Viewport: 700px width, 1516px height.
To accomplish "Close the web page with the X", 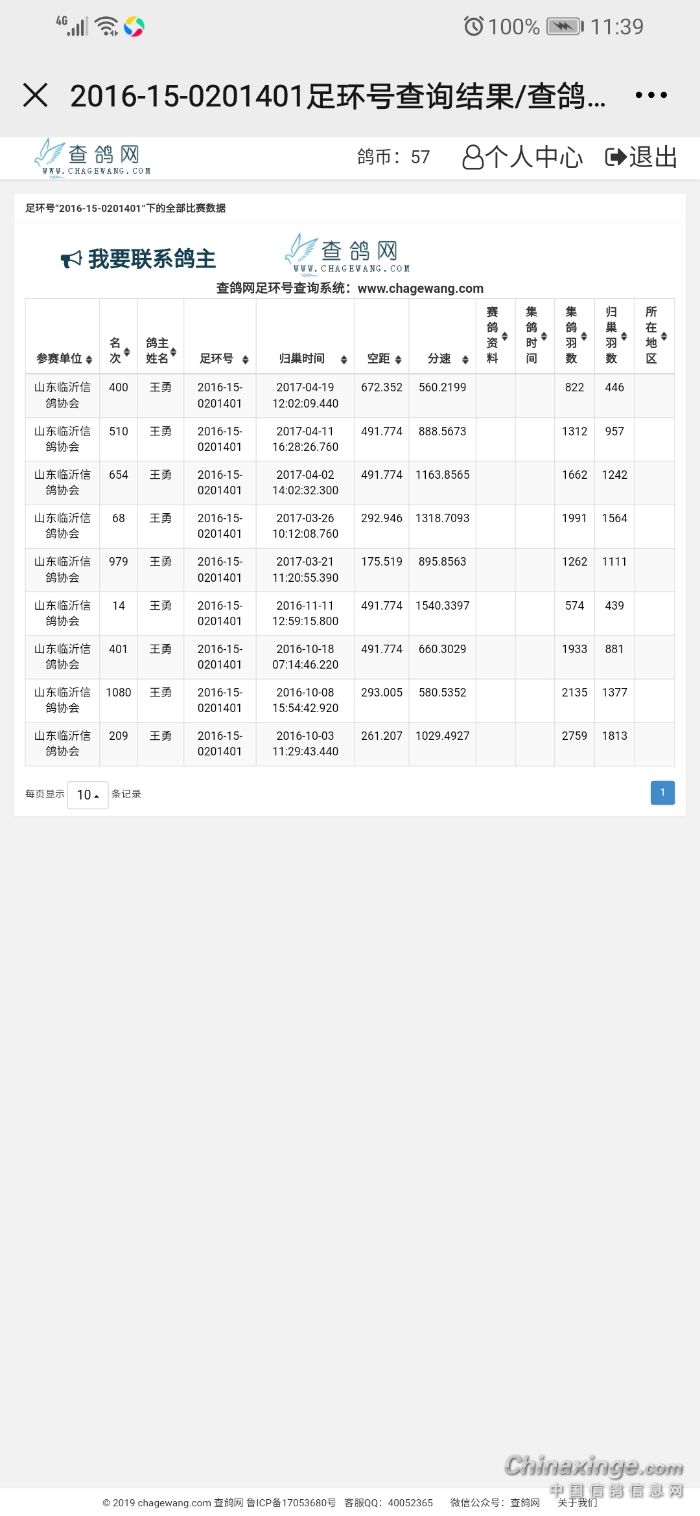I will 35,95.
